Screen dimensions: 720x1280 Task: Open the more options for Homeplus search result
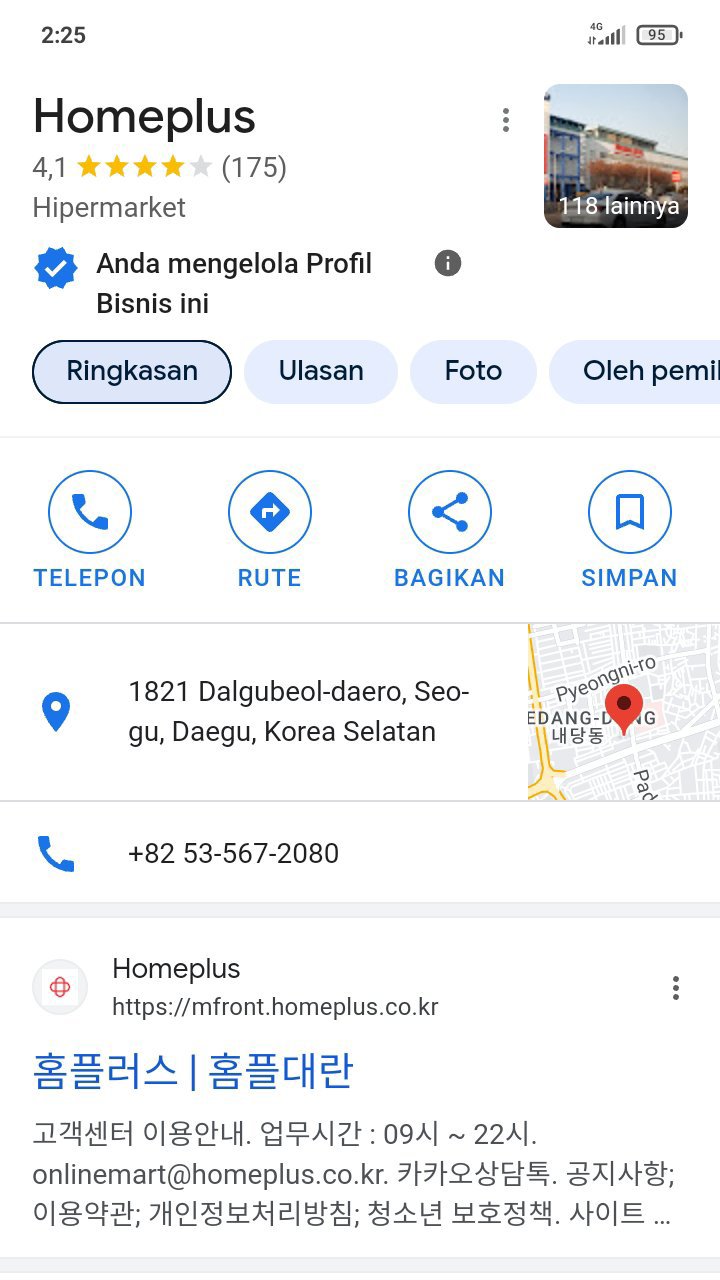coord(676,988)
